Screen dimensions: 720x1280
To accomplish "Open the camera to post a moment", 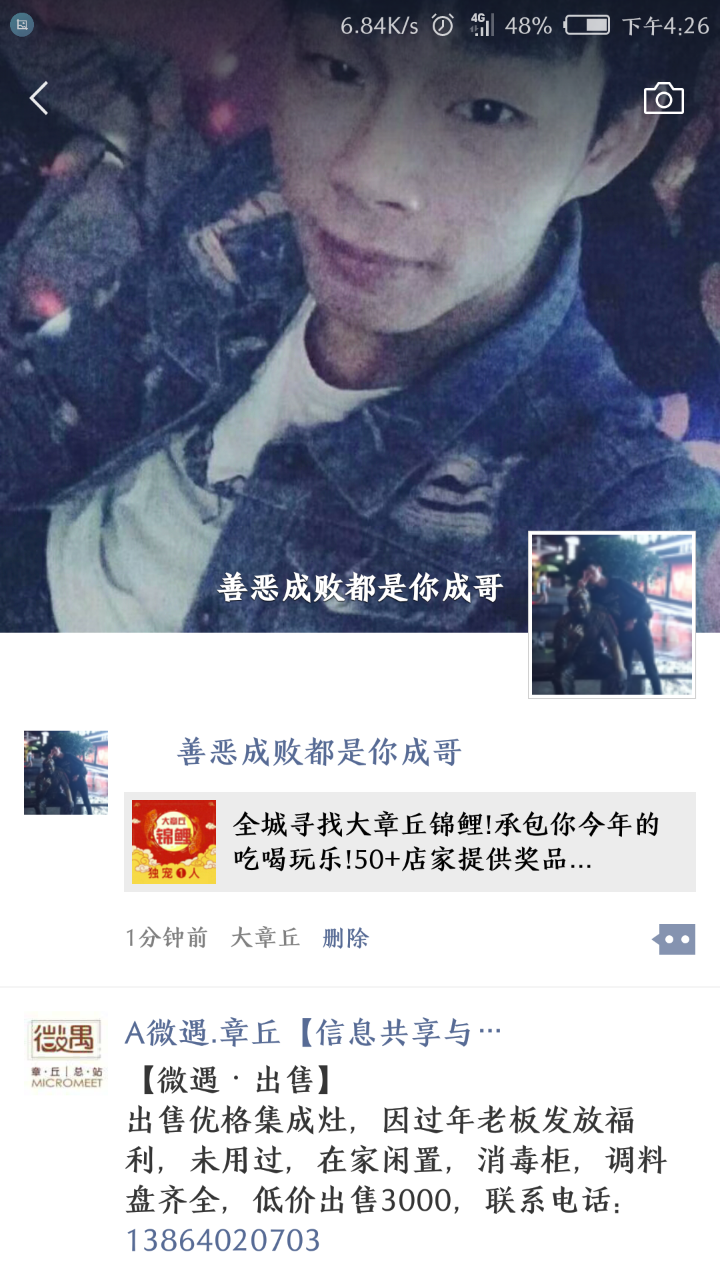I will 663,98.
